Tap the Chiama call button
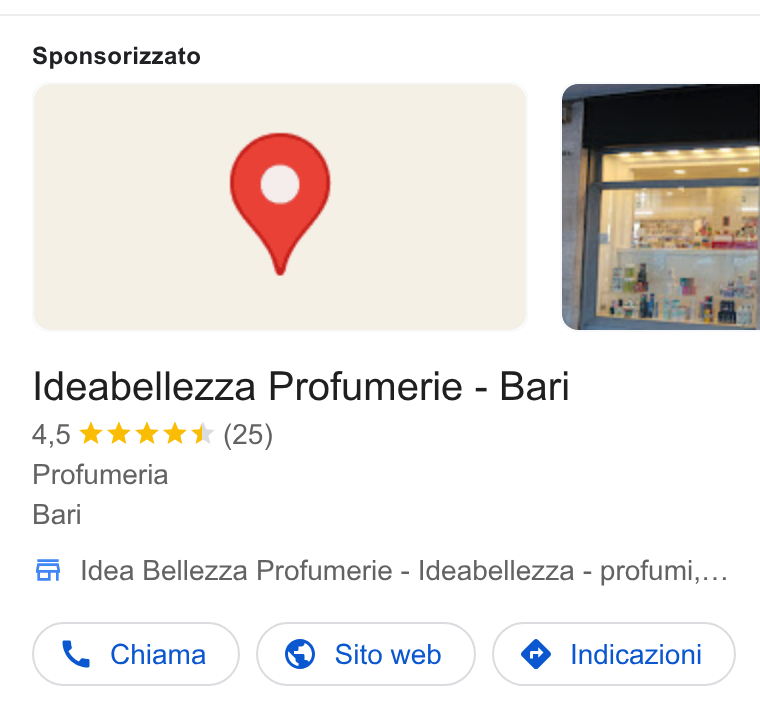The image size is (760, 710). tap(136, 654)
